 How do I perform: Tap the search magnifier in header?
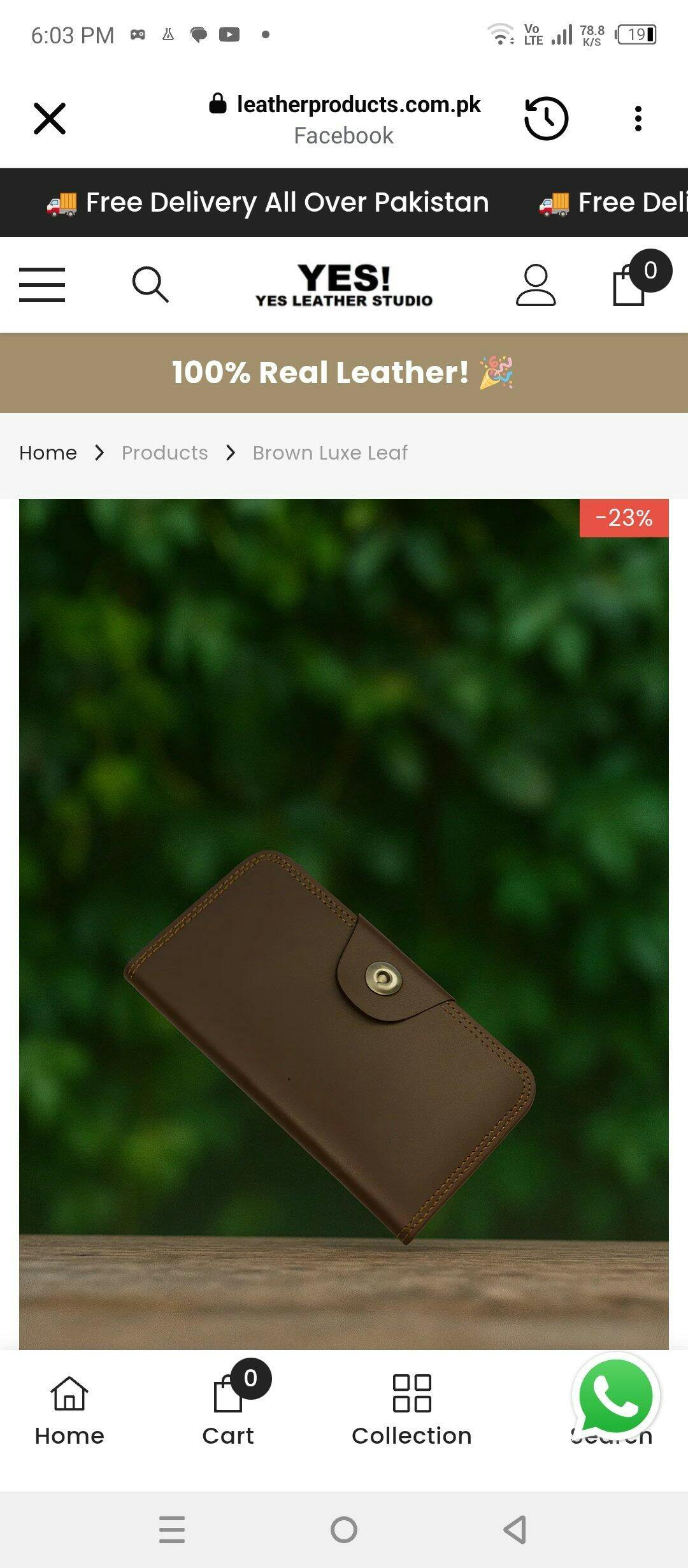tap(150, 284)
